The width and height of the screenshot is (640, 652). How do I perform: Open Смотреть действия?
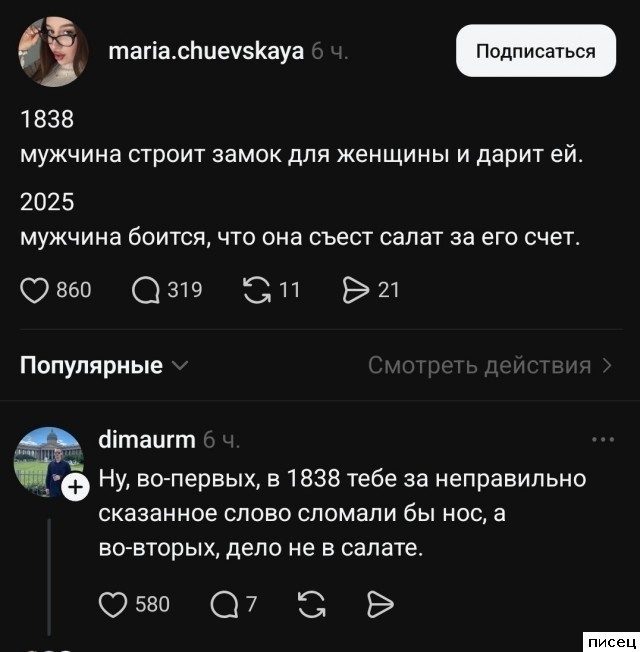490,366
